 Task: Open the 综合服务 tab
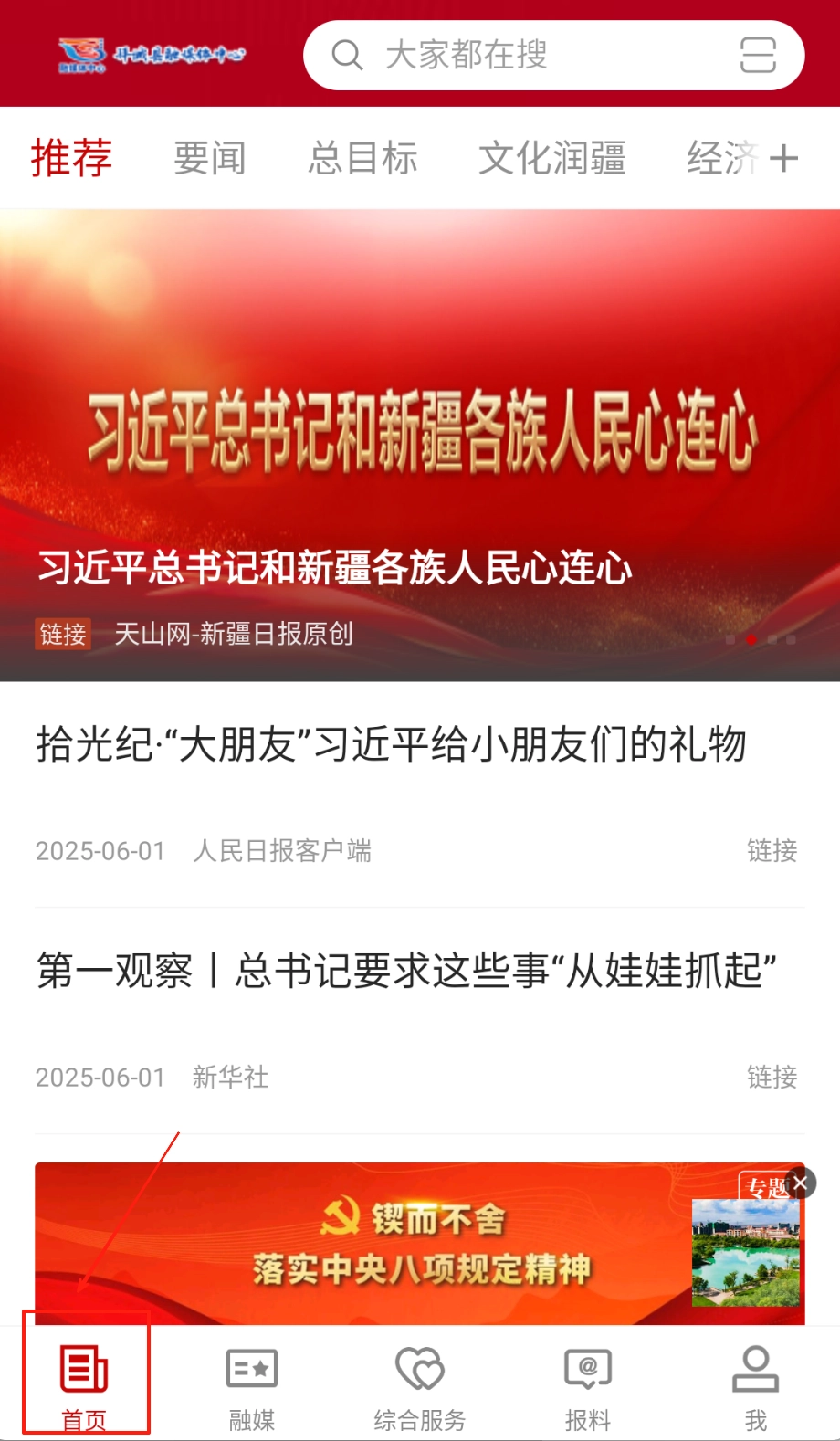420,1383
